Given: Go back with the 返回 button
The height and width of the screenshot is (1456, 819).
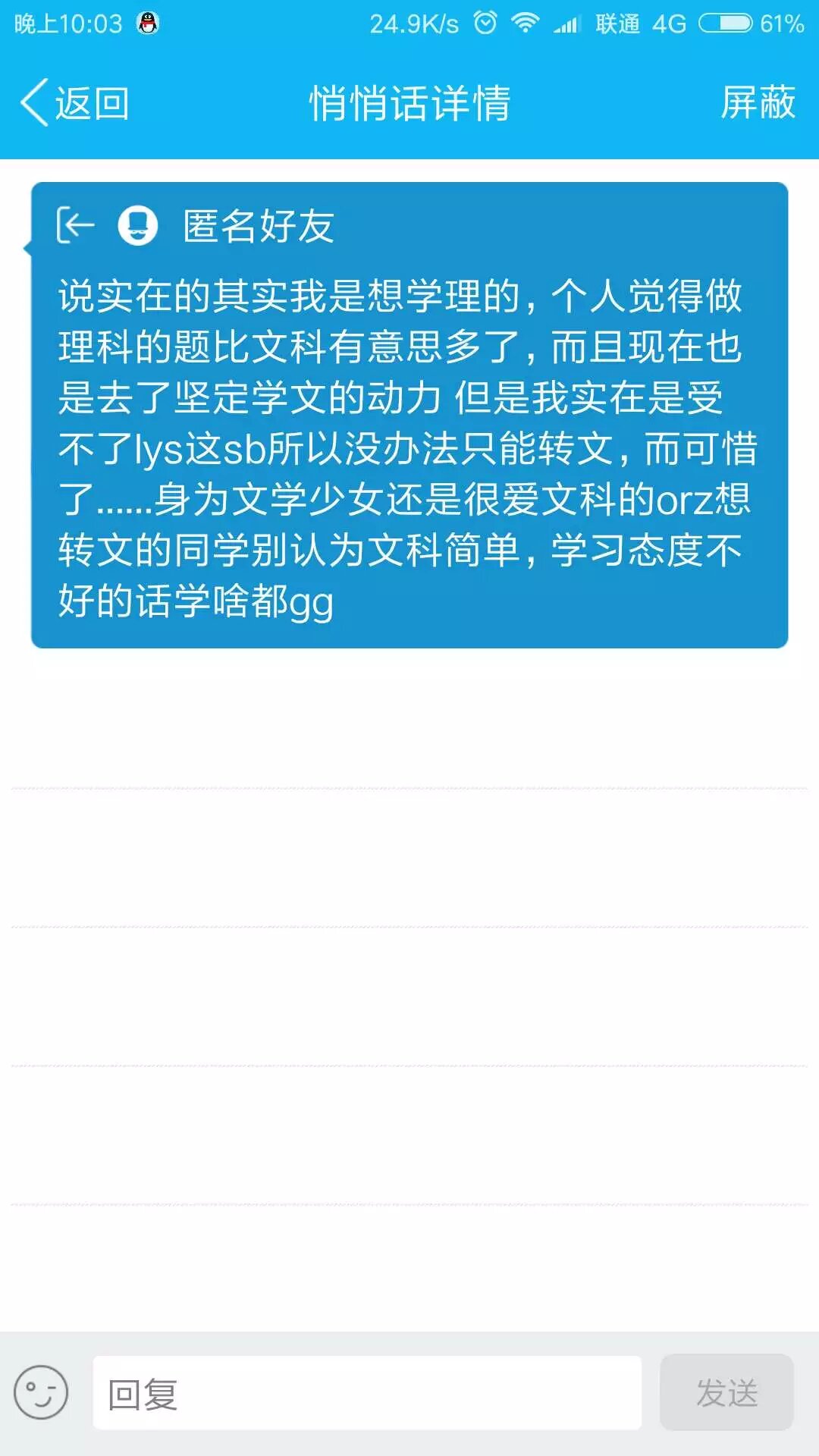Looking at the screenshot, I should point(74,103).
